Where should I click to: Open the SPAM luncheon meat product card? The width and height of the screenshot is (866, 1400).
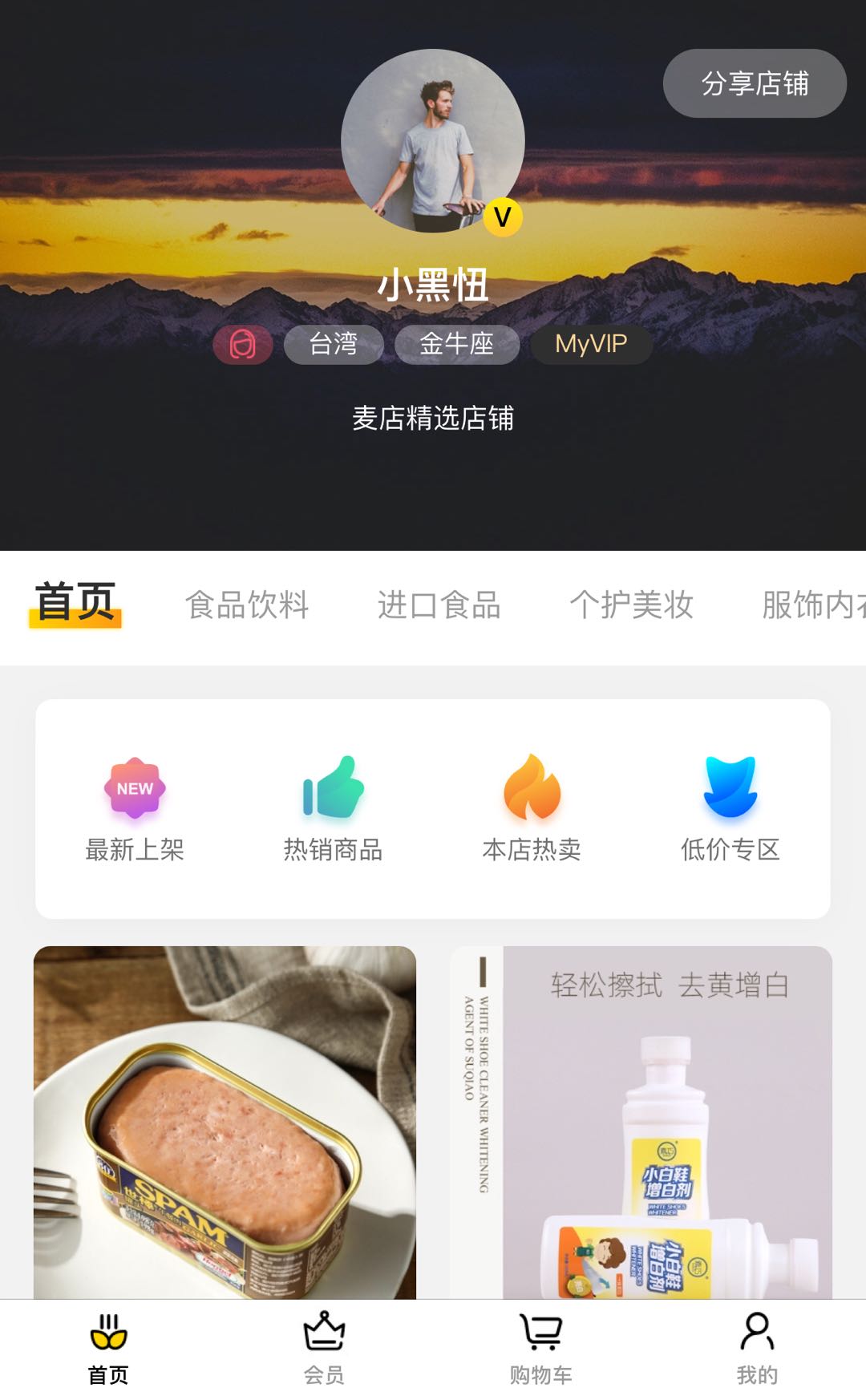pyautogui.click(x=225, y=1123)
